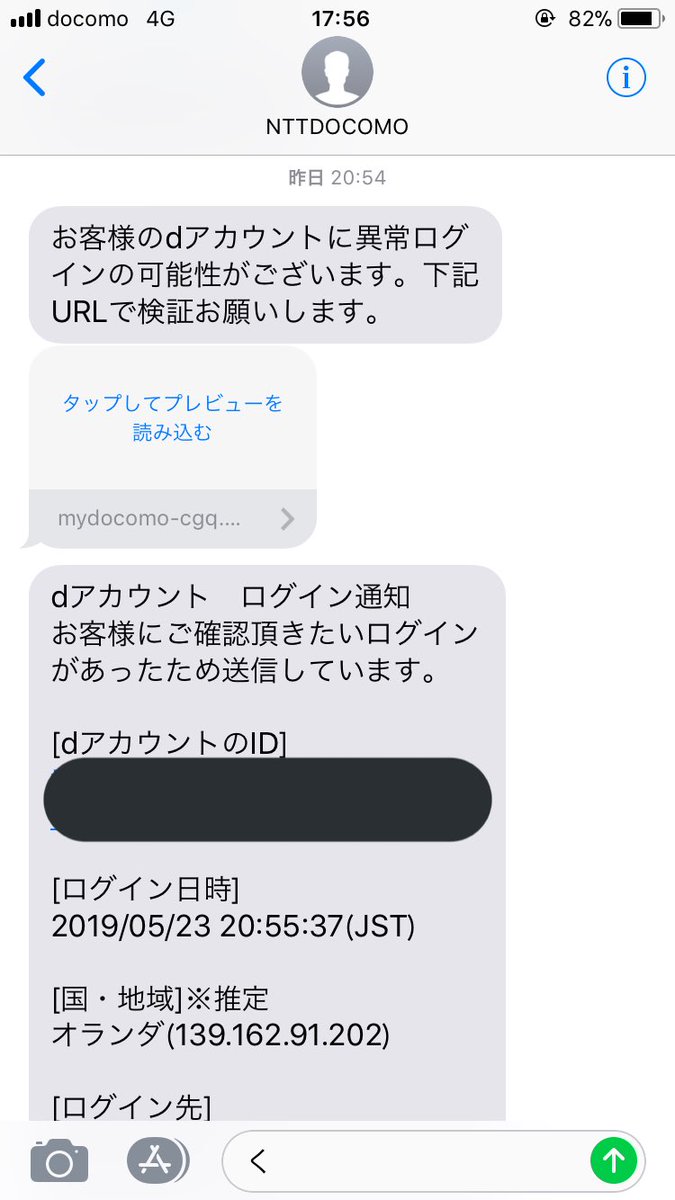Open the camera icon
675x1200 pixels.
59,1161
